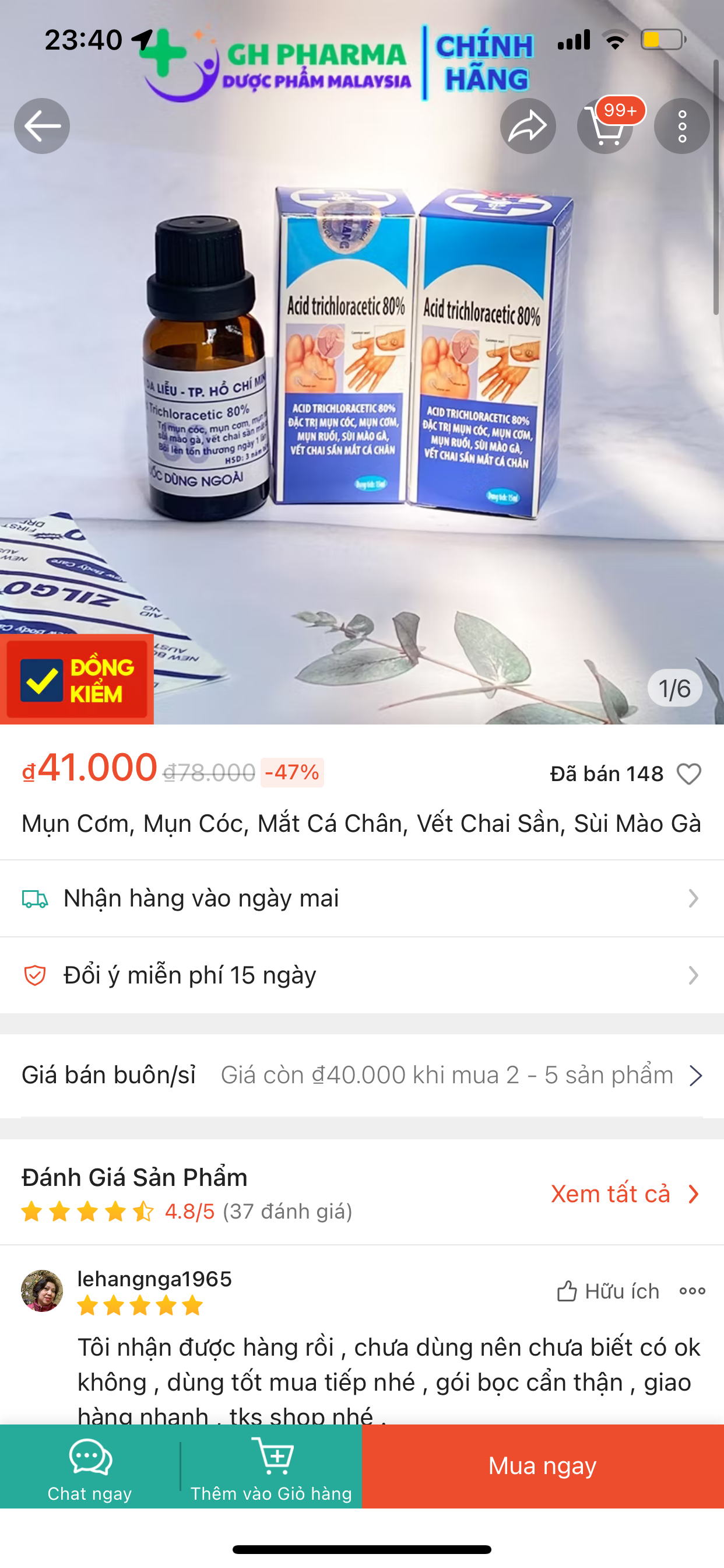This screenshot has height=1568, width=724.
Task: Tap 'Thêm vào Giỏ hàng' button
Action: click(x=271, y=1467)
